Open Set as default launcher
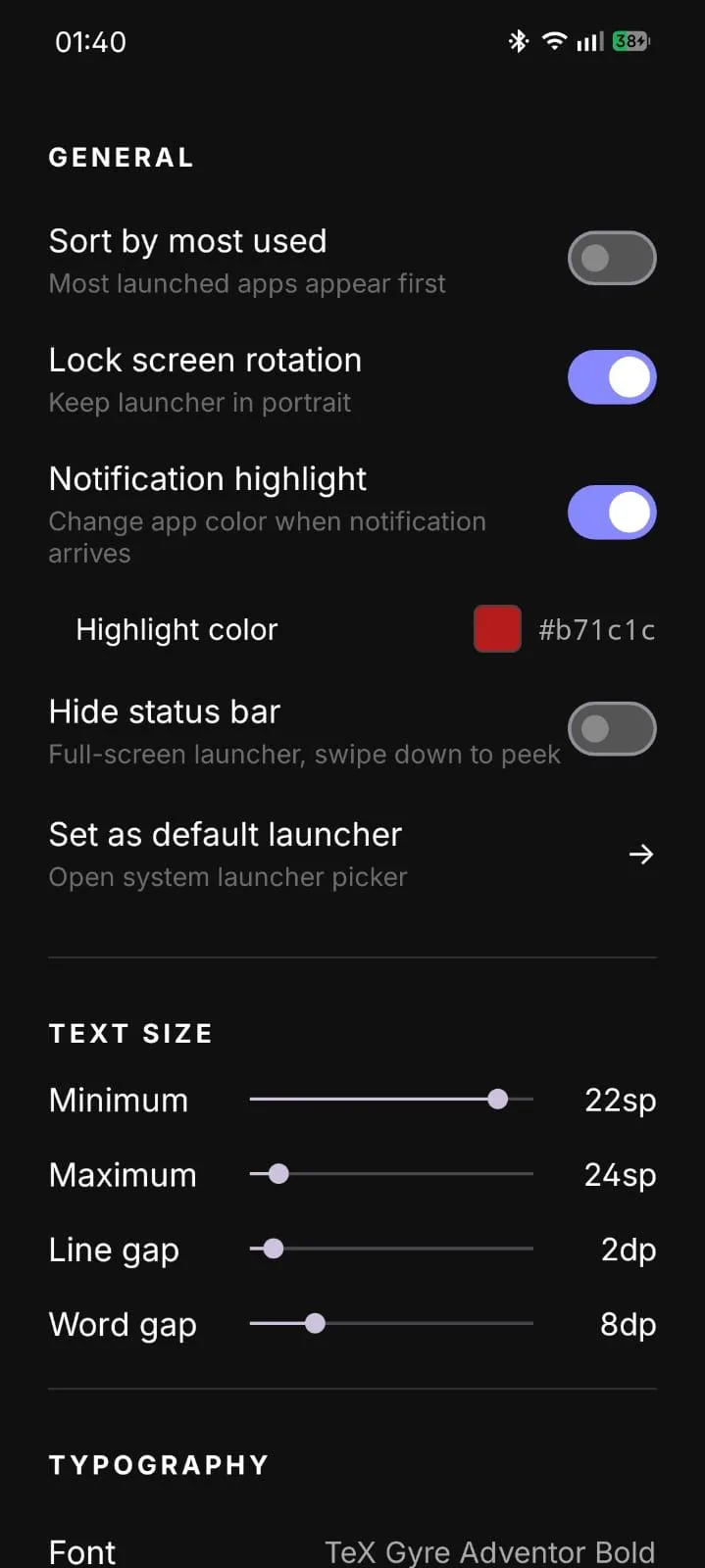The image size is (705, 1568). coord(352,855)
